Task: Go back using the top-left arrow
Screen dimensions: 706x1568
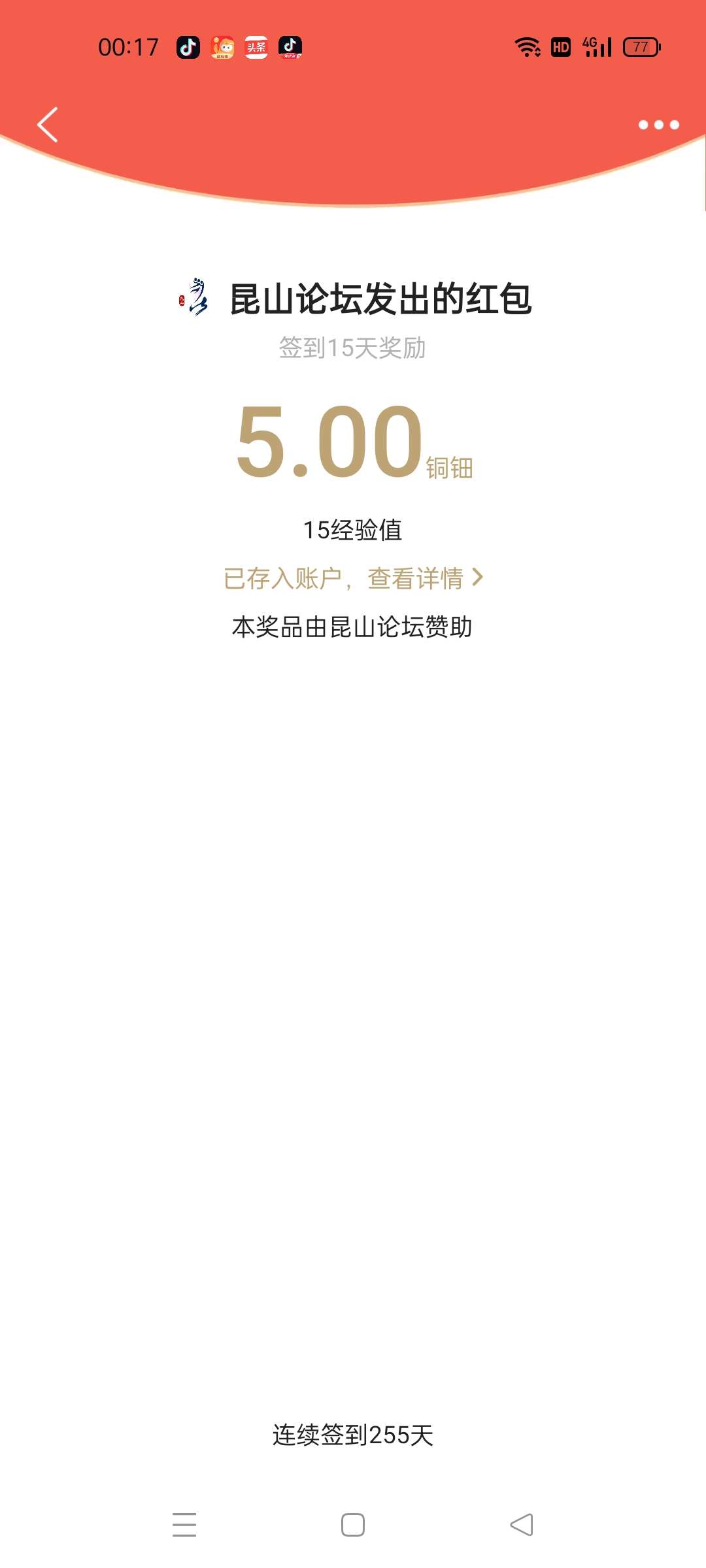Action: tap(48, 125)
